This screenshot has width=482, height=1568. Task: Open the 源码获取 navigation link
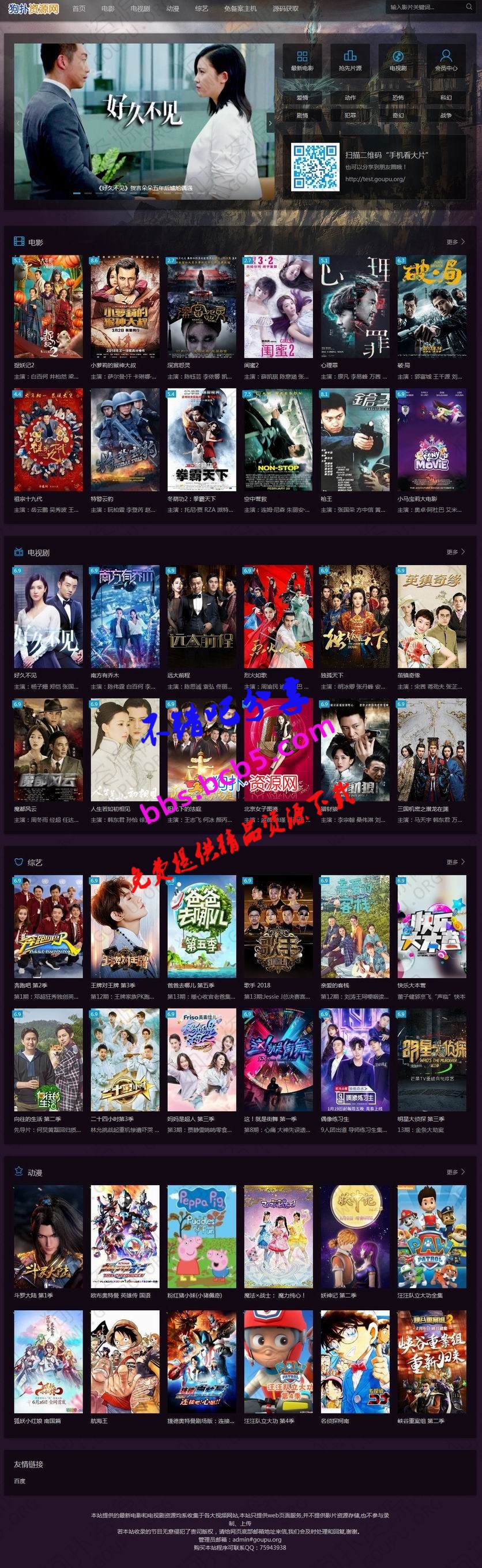point(285,9)
